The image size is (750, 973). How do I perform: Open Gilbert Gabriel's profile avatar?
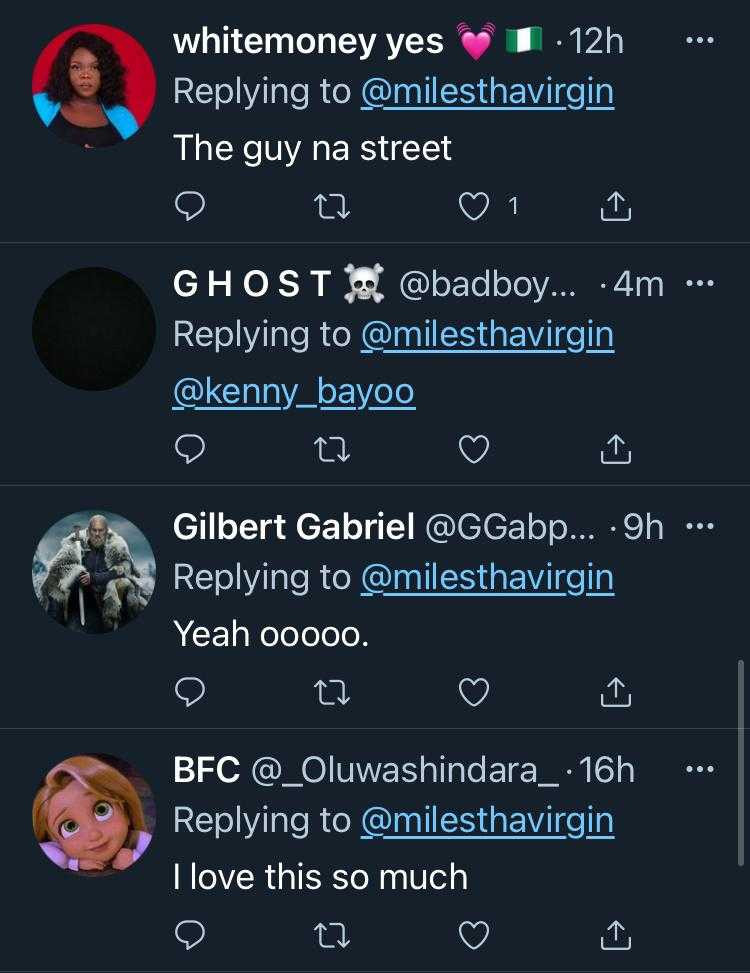coord(94,572)
